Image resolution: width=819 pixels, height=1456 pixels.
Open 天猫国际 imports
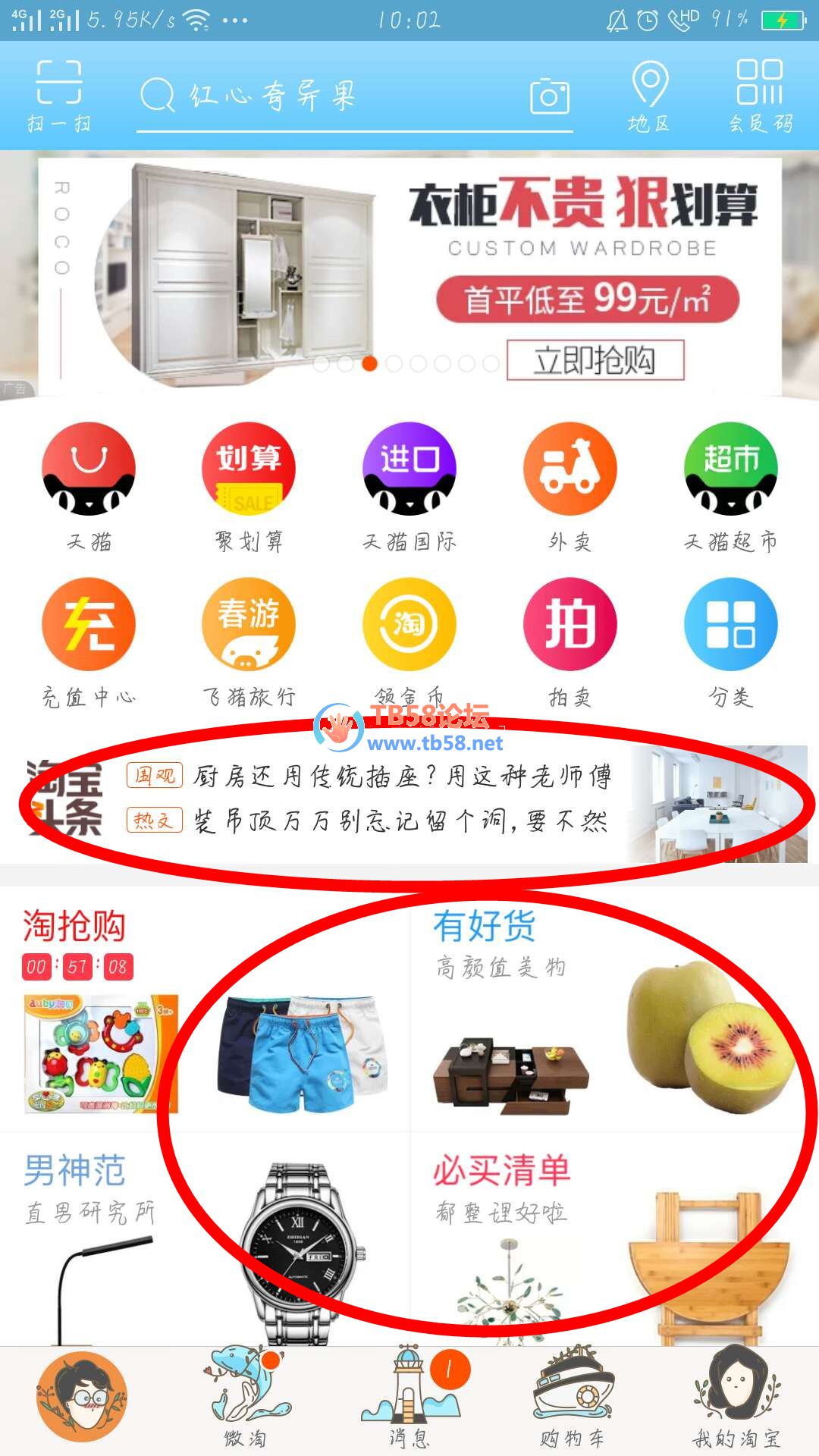pos(409,485)
